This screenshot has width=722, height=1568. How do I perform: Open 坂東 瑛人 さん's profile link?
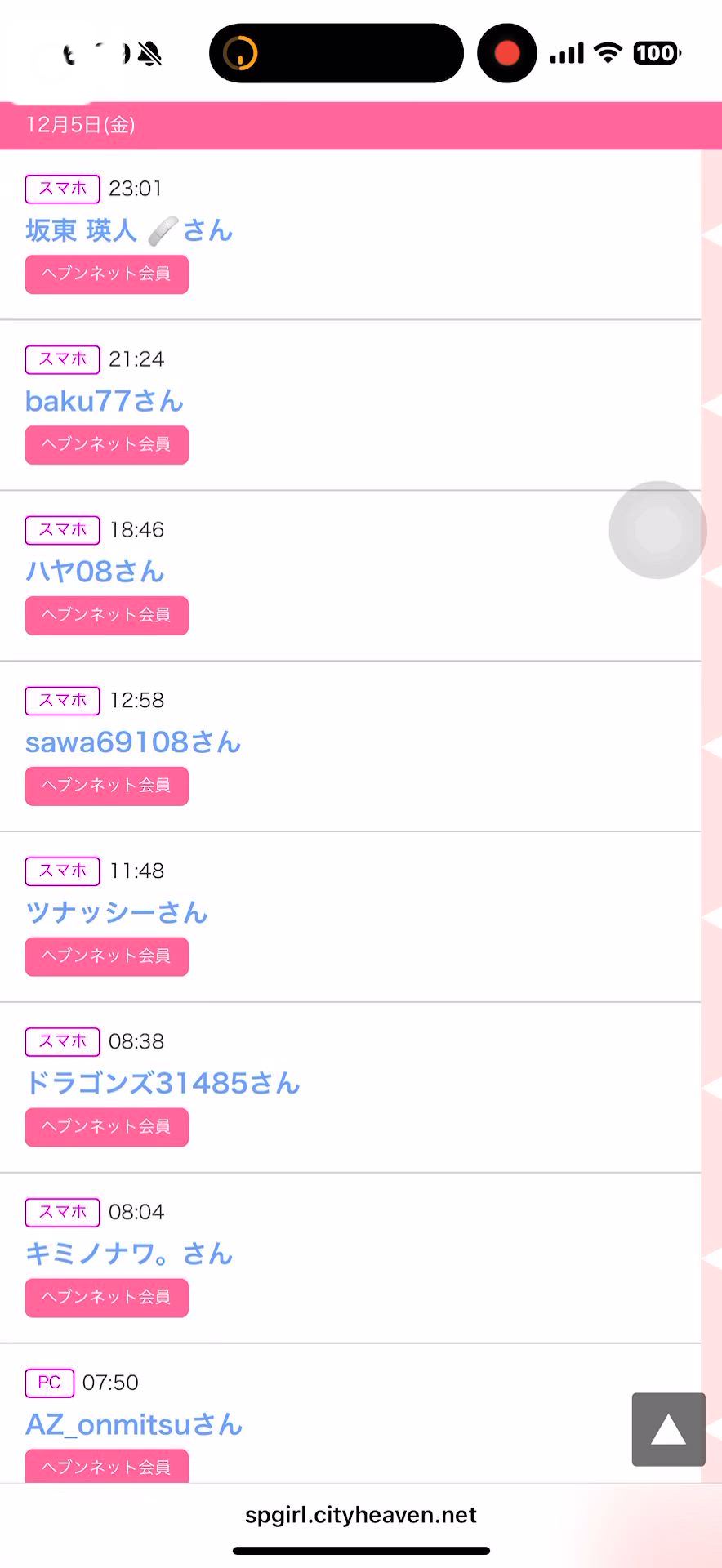129,231
